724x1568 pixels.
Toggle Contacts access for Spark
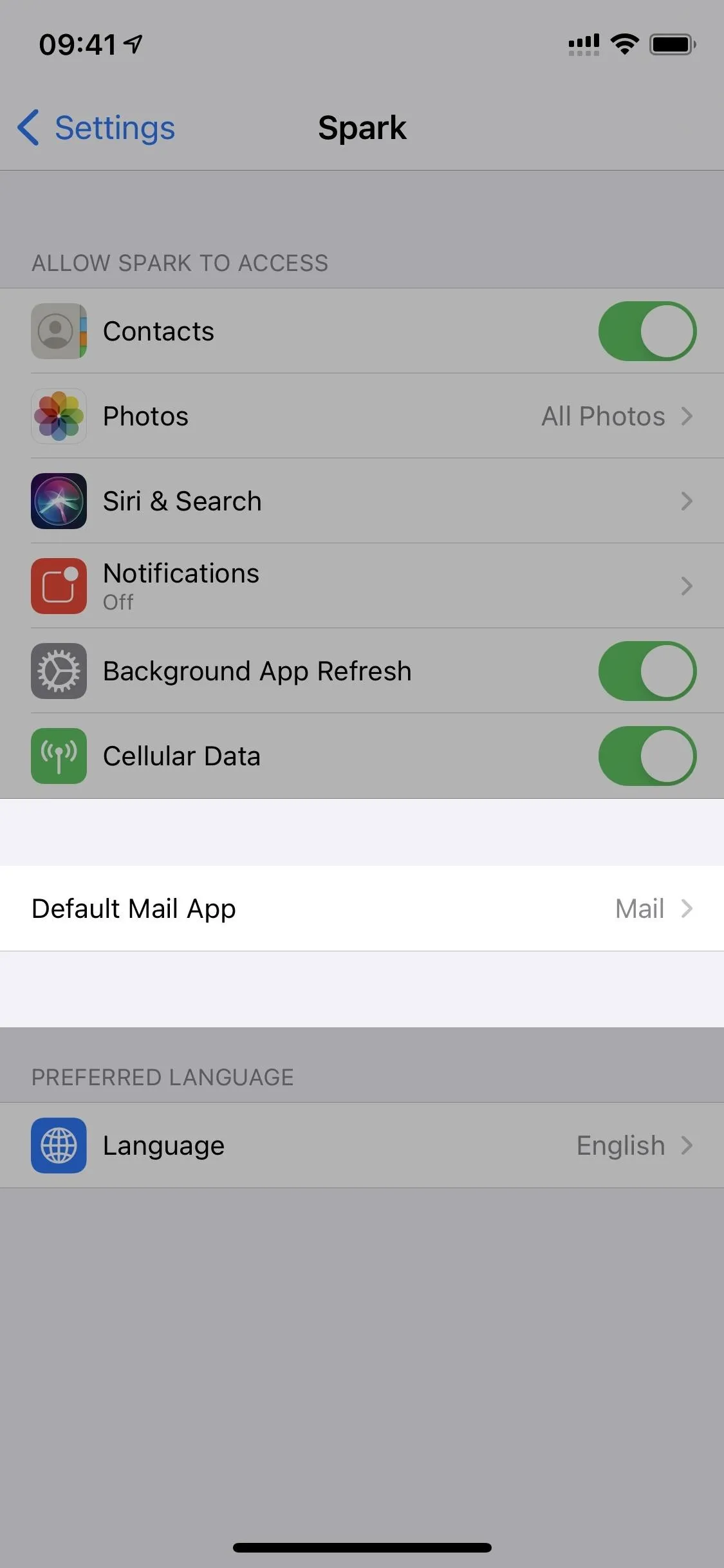647,331
